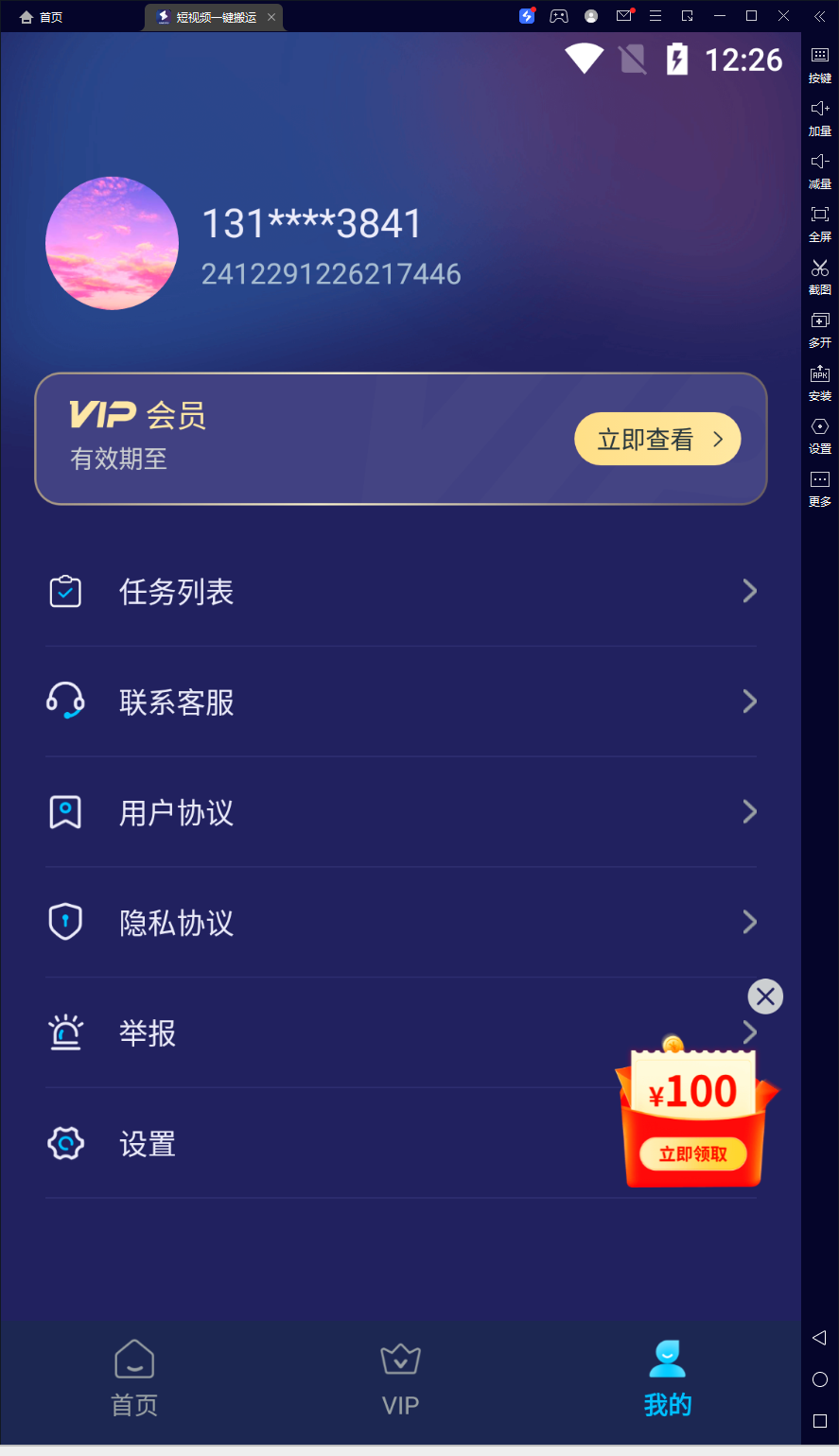Select the 我的 profile tab
This screenshot has height=1456, width=839.
point(667,1379)
